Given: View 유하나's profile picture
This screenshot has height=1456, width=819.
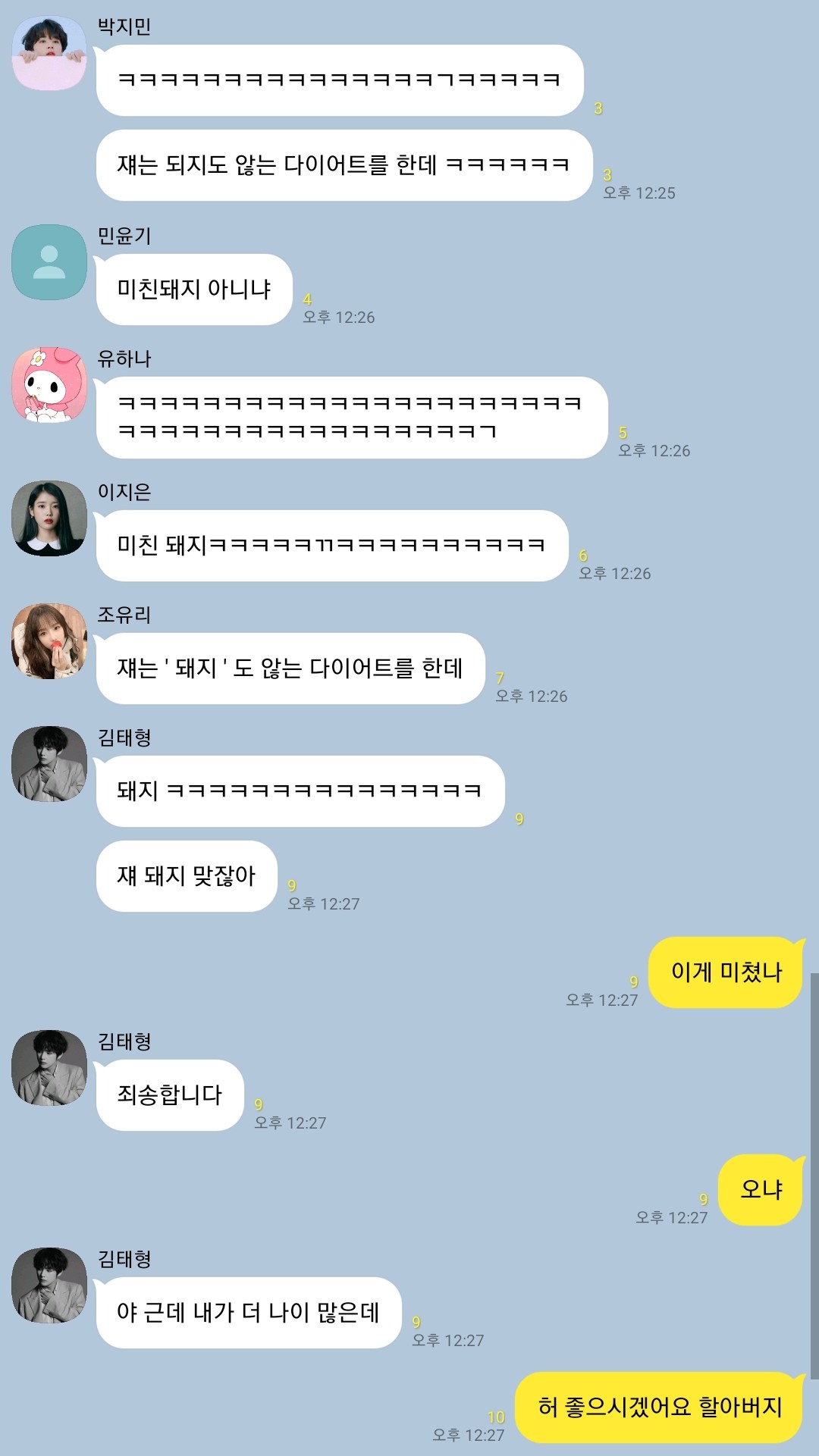Looking at the screenshot, I should (49, 385).
